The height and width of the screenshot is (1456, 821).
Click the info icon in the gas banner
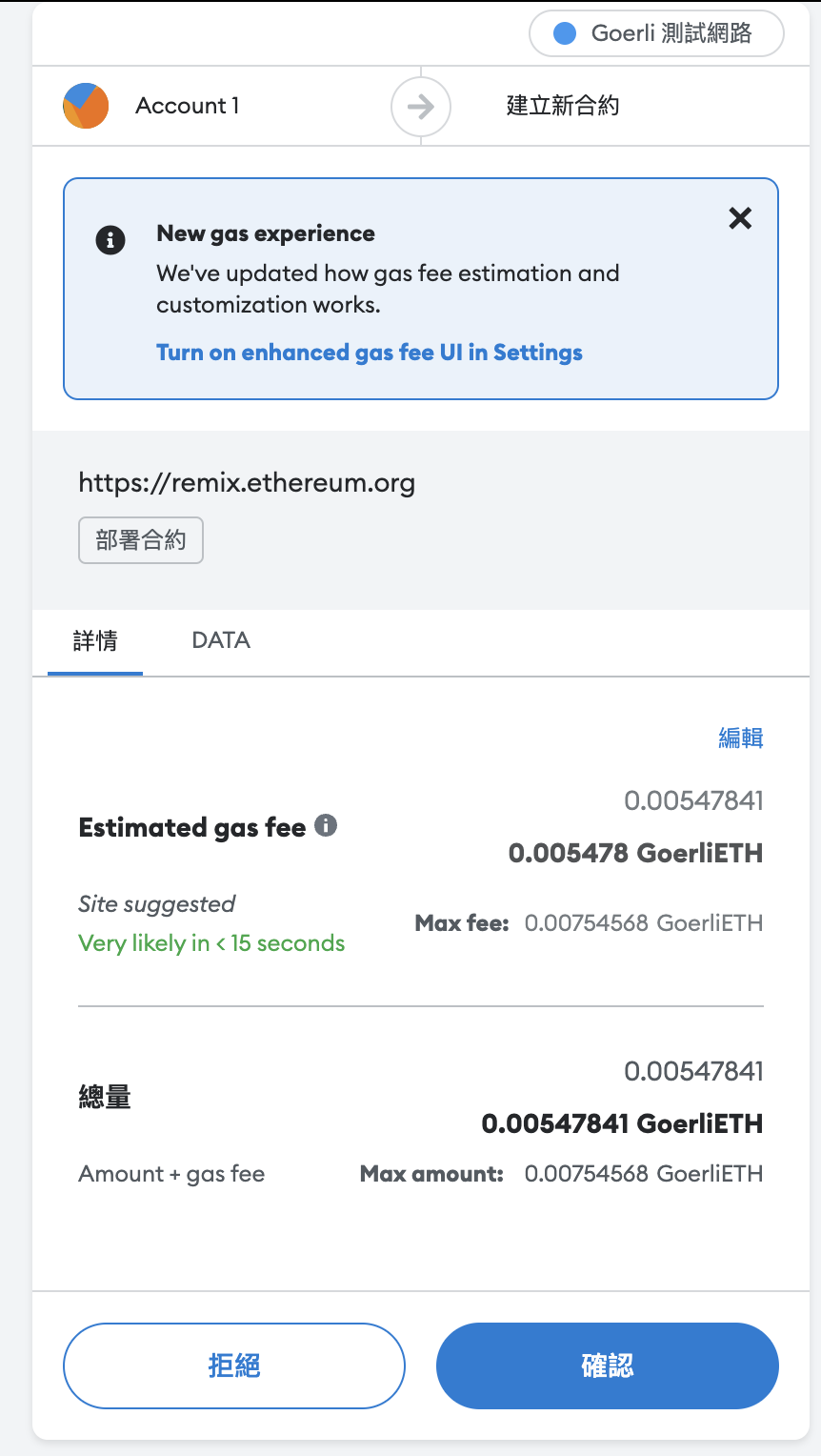[x=110, y=241]
